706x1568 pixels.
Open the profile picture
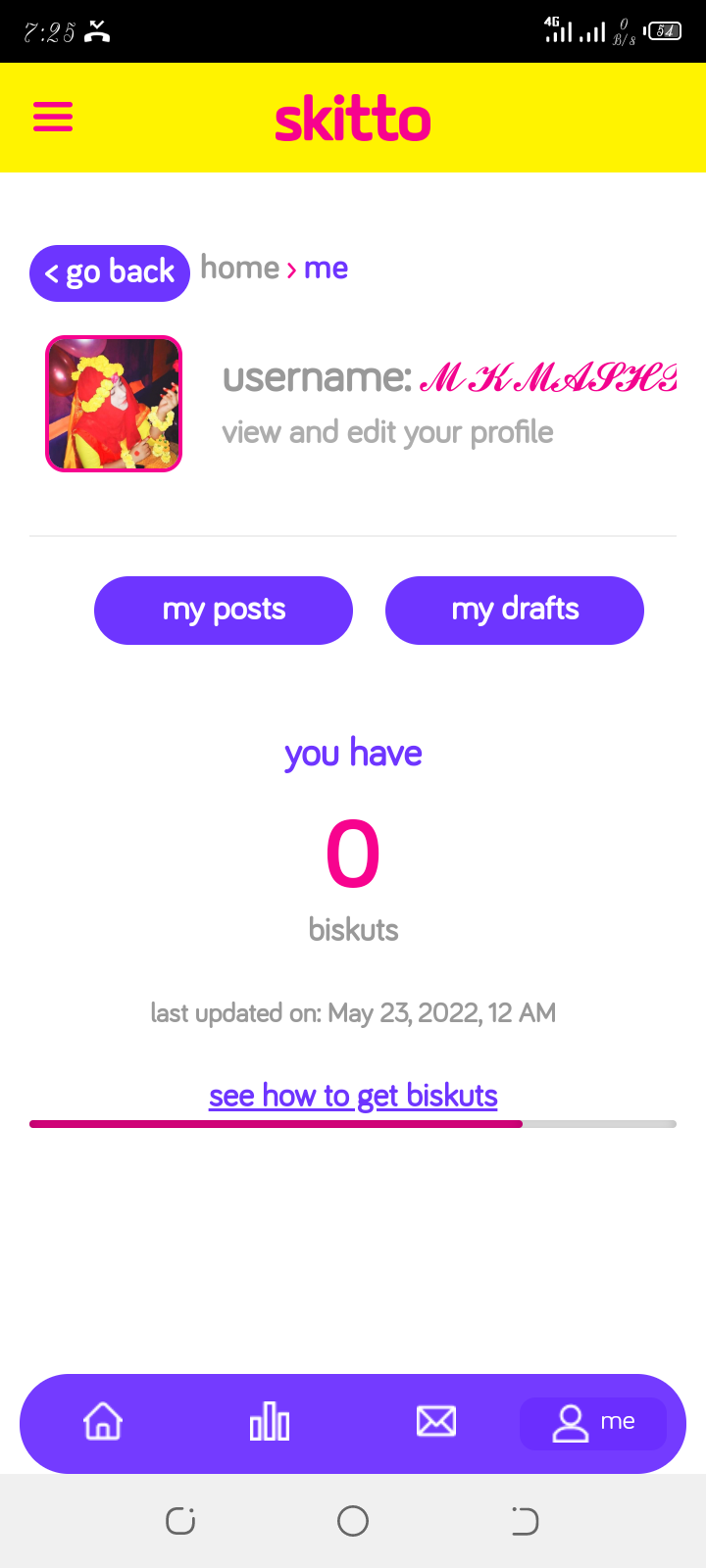(x=114, y=404)
